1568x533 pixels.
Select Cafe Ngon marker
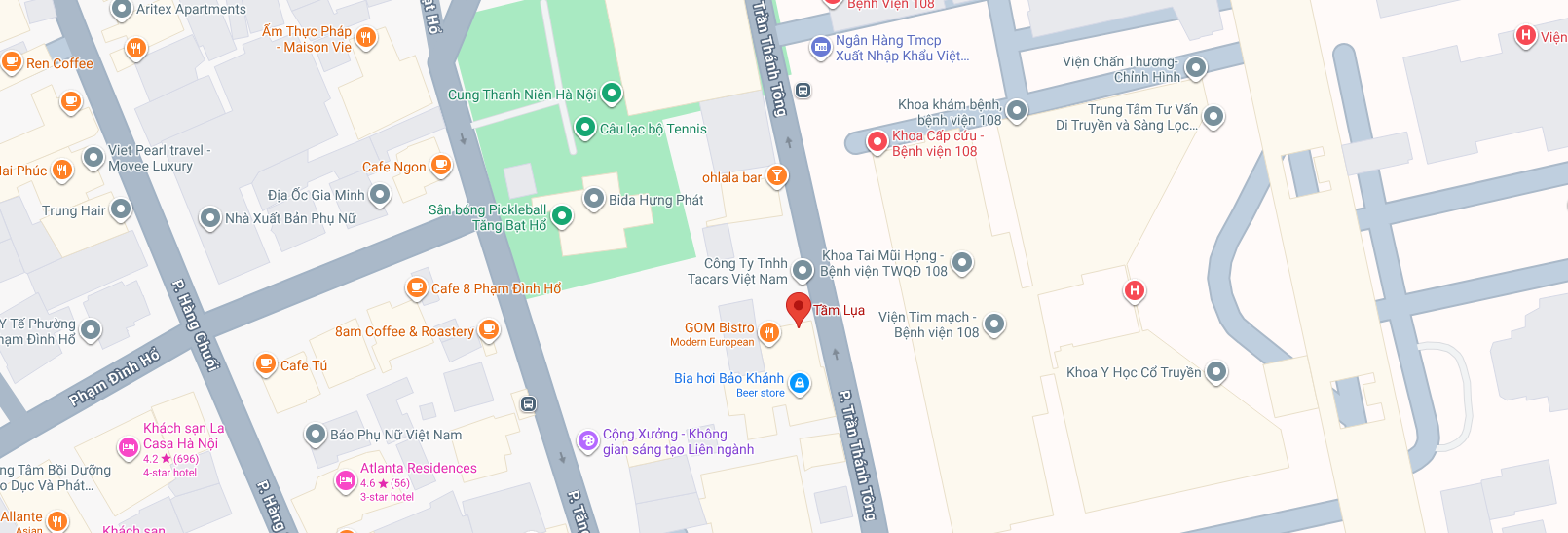tap(441, 166)
